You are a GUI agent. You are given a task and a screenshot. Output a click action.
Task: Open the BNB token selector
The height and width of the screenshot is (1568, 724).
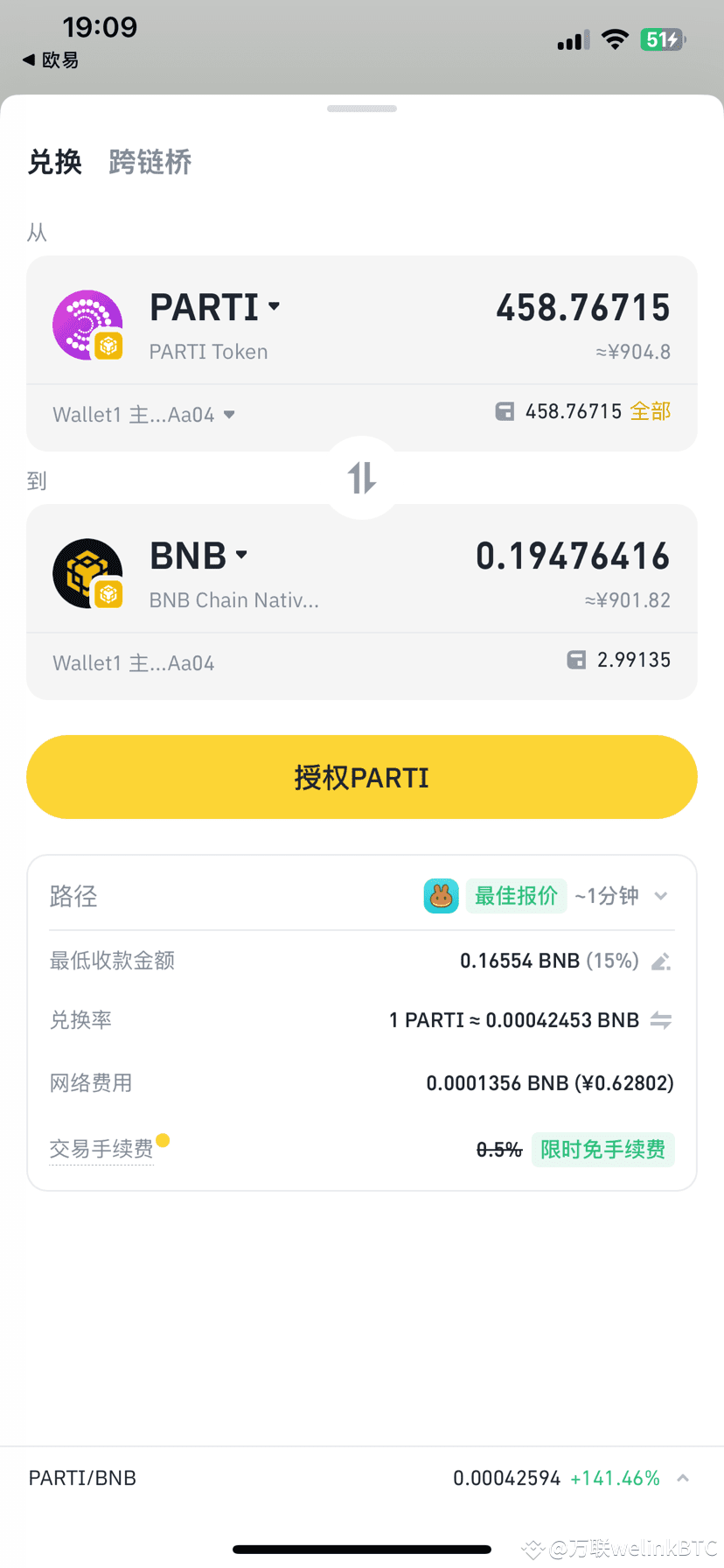(199, 556)
